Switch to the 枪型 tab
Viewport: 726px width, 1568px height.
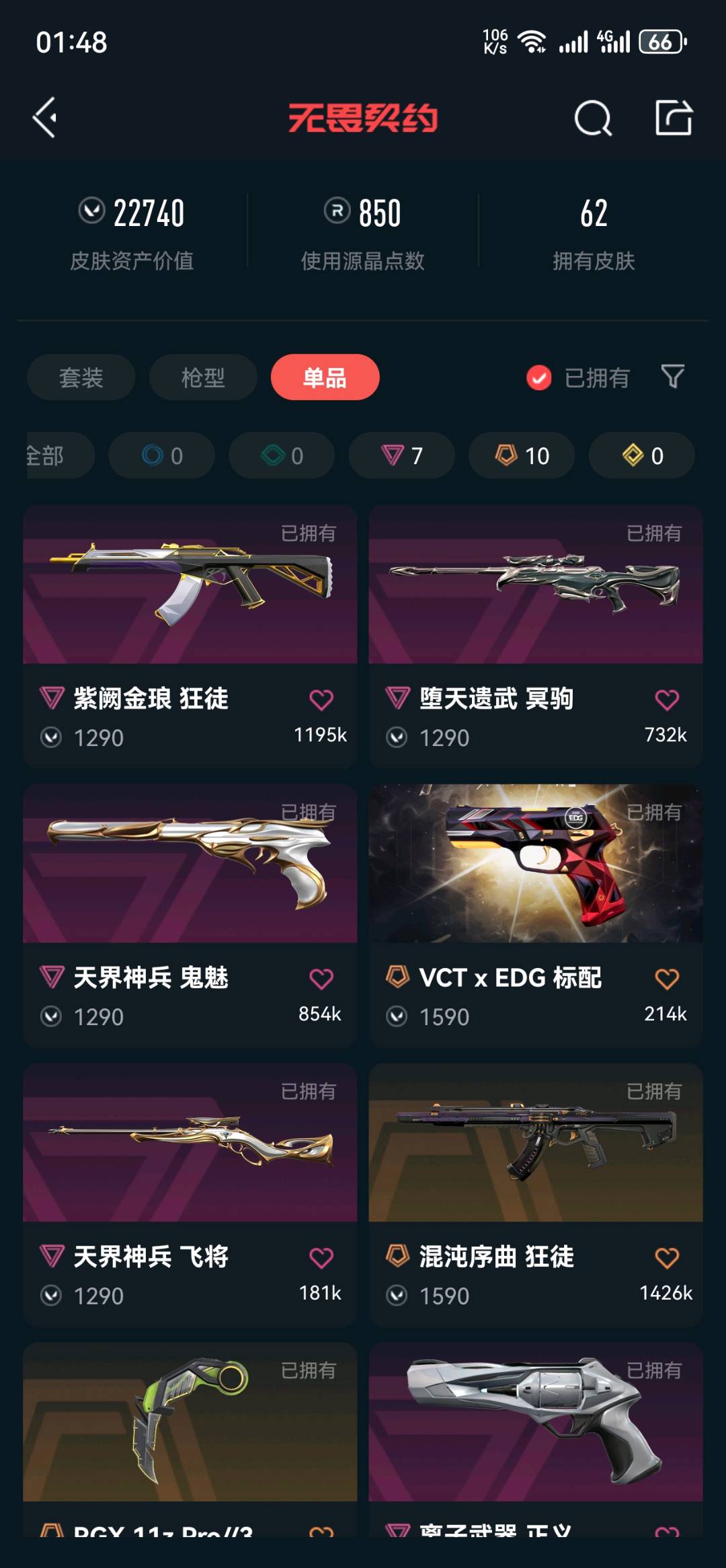point(203,377)
